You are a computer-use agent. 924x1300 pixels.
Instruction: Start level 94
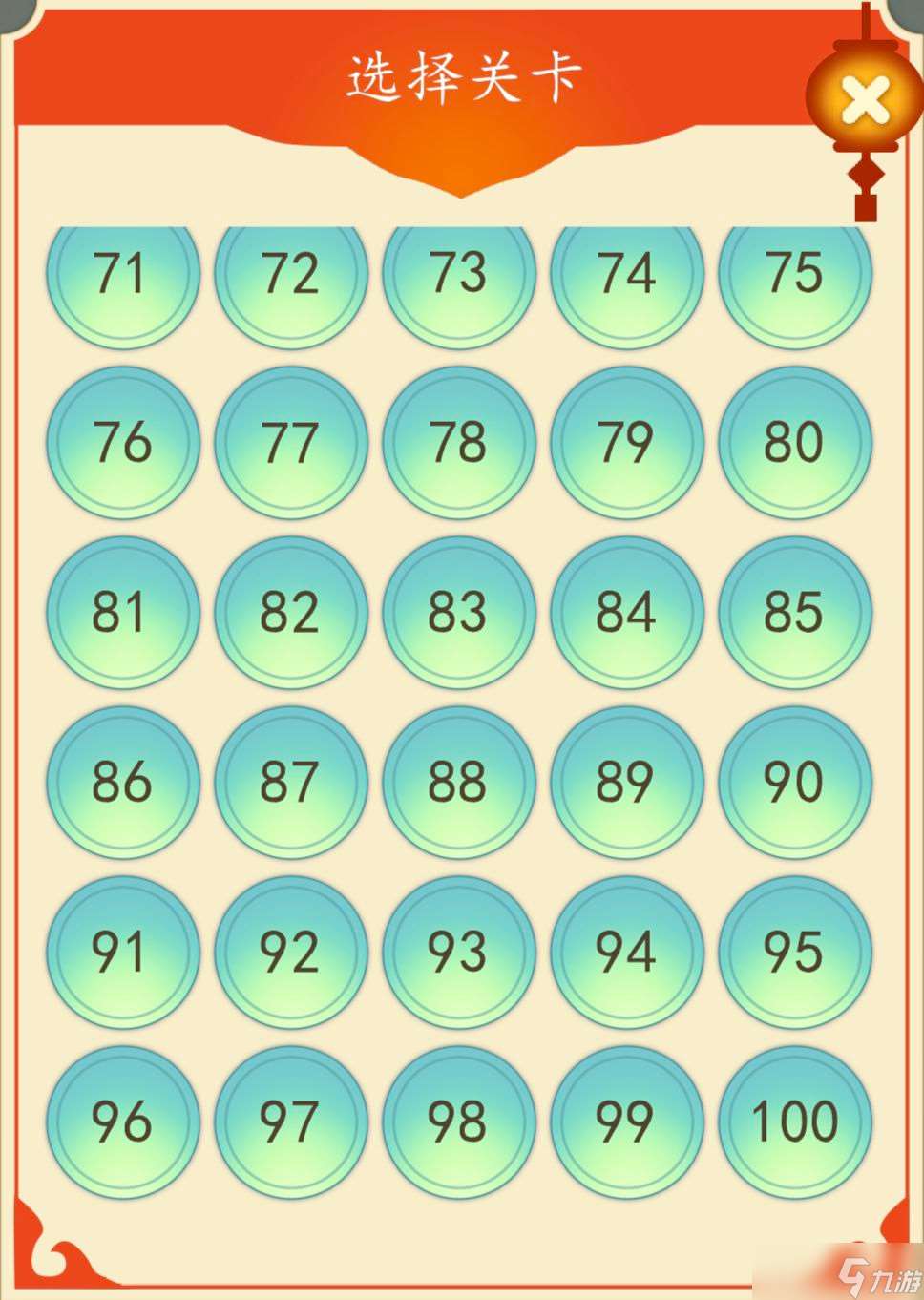[x=627, y=953]
